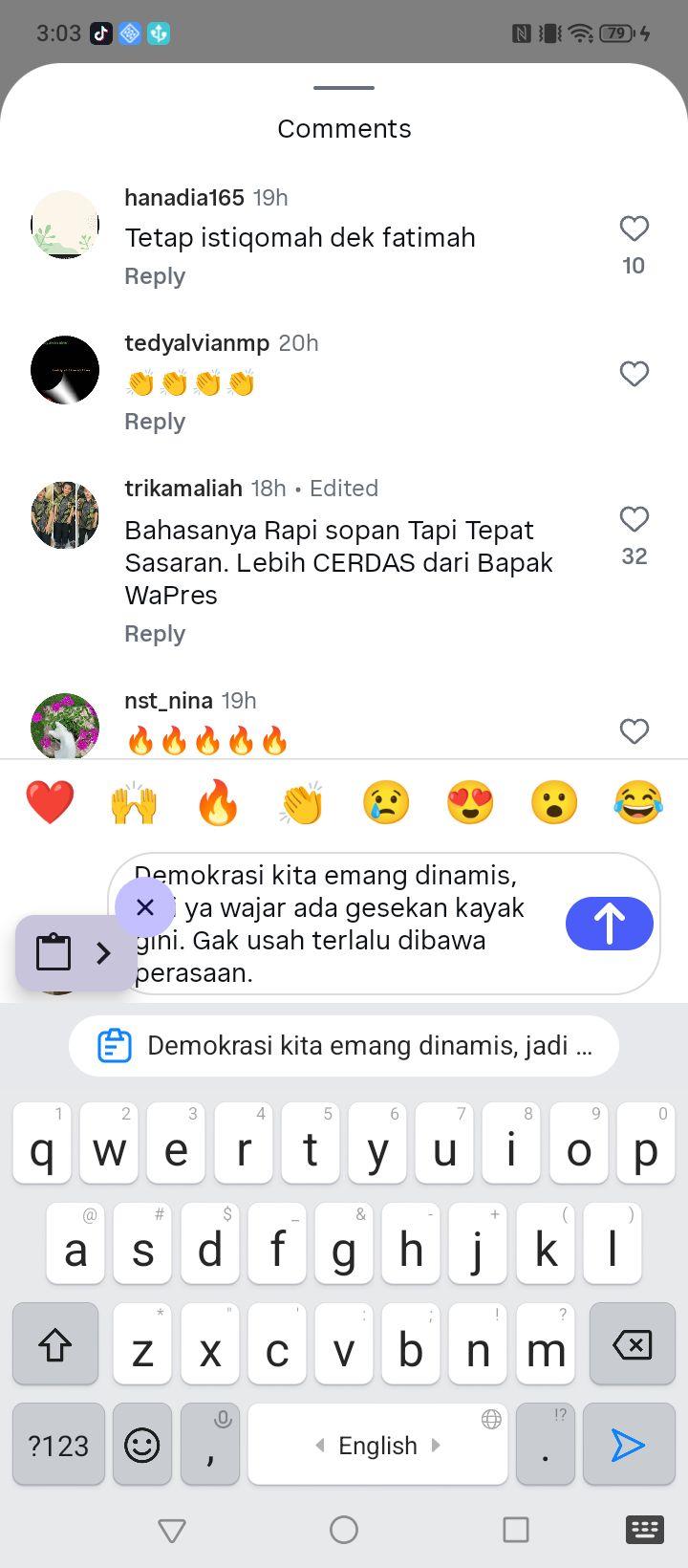Expand the floating clipboard panel

pyautogui.click(x=104, y=952)
